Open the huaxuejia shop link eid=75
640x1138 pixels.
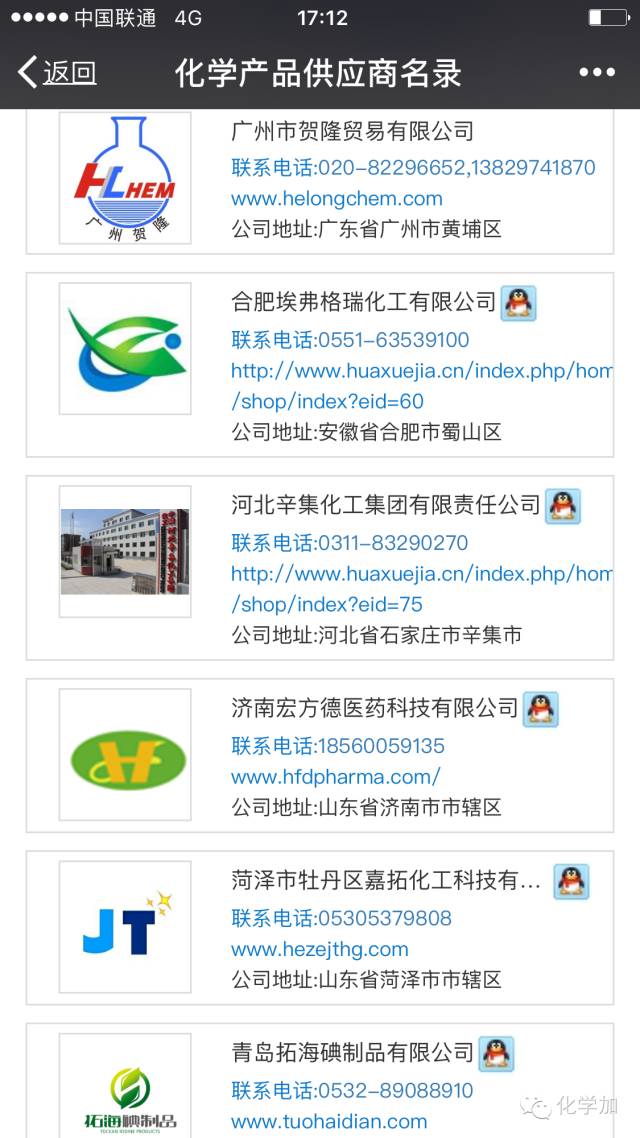click(420, 589)
